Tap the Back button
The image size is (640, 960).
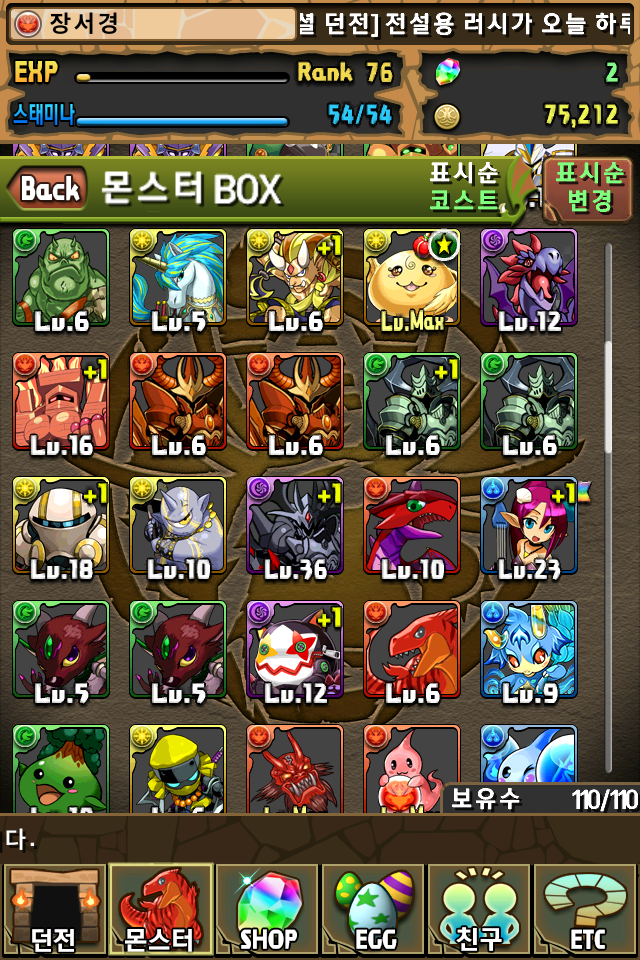click(x=48, y=188)
